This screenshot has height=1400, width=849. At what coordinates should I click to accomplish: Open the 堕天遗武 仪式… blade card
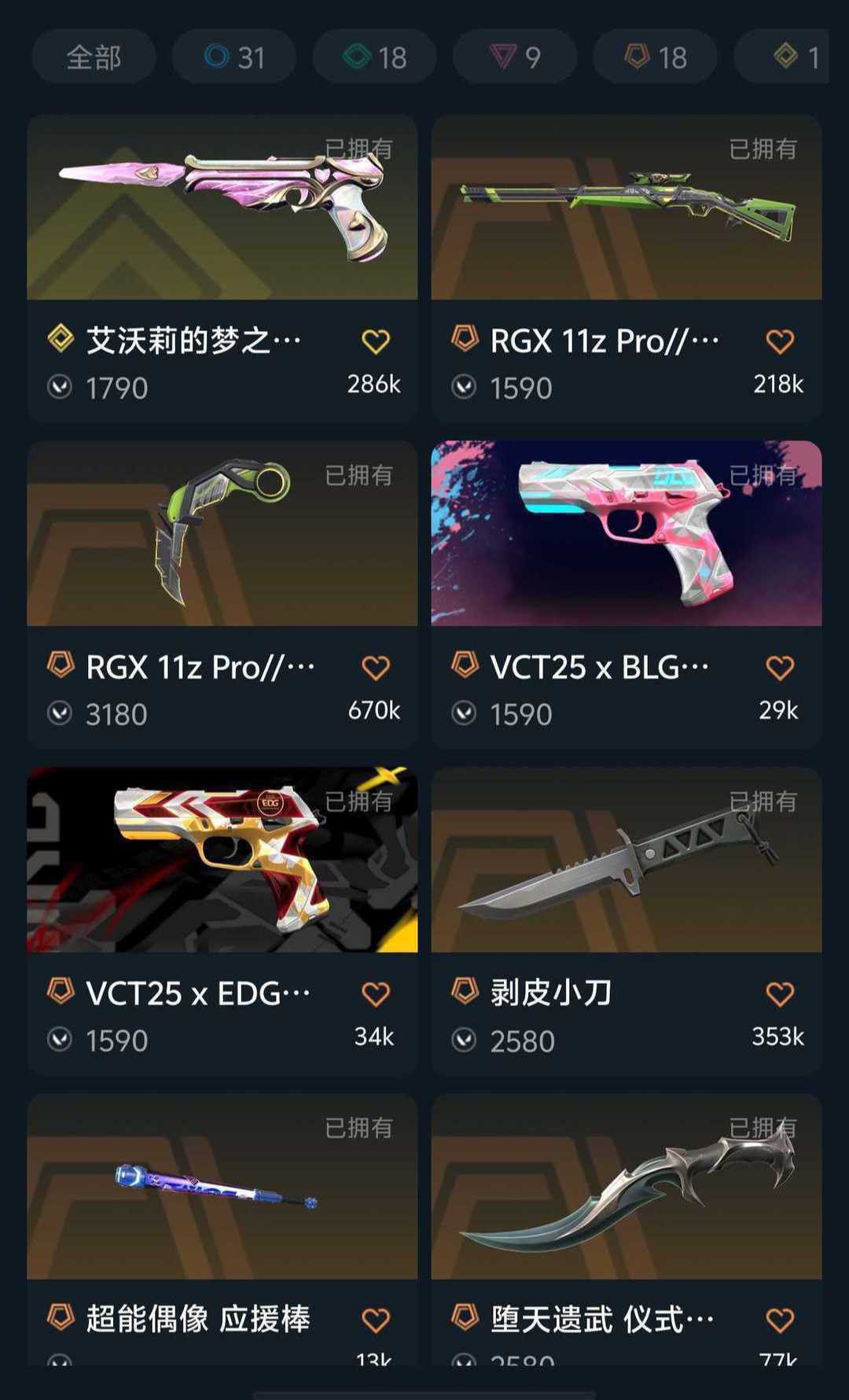pos(626,1188)
